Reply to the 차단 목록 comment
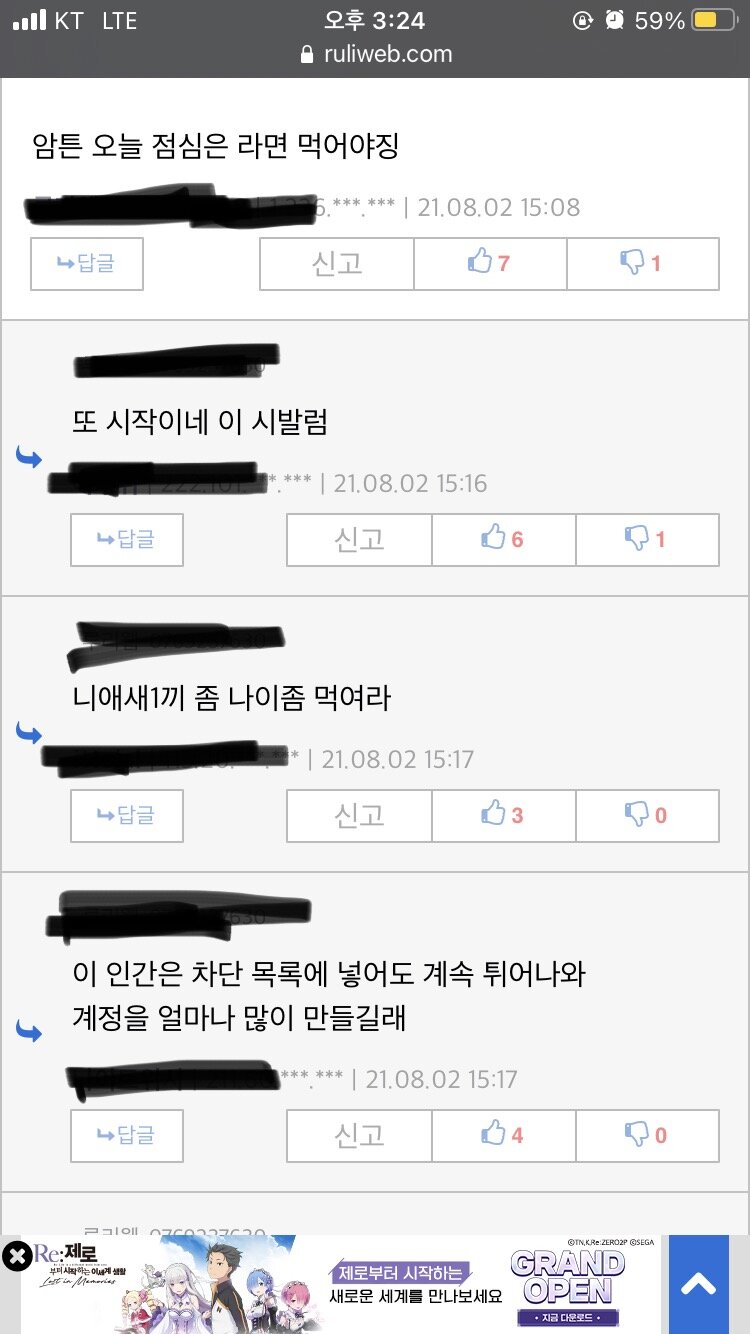750x1334 pixels. [x=126, y=1136]
